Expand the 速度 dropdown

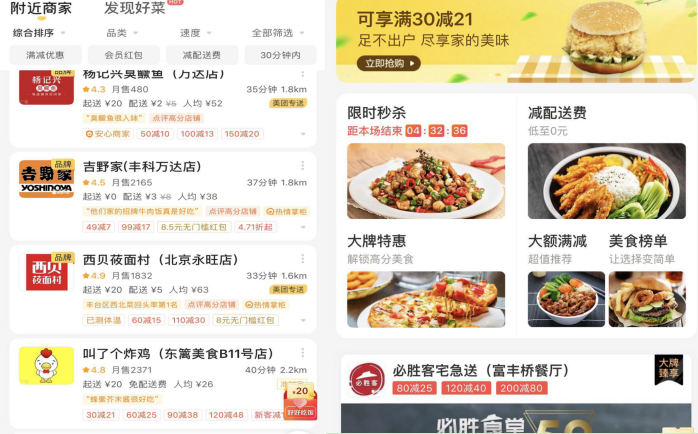(x=194, y=33)
